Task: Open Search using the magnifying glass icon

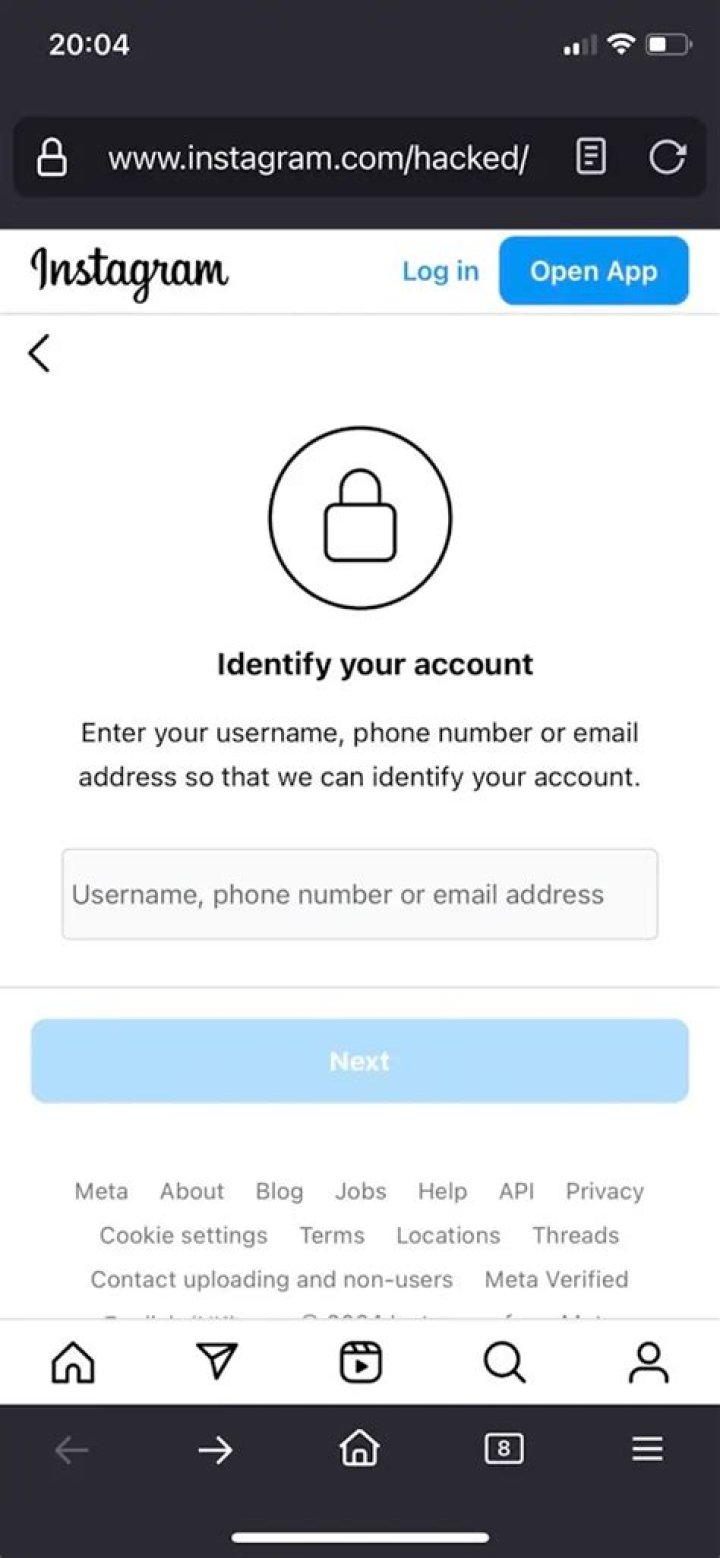Action: point(504,1362)
